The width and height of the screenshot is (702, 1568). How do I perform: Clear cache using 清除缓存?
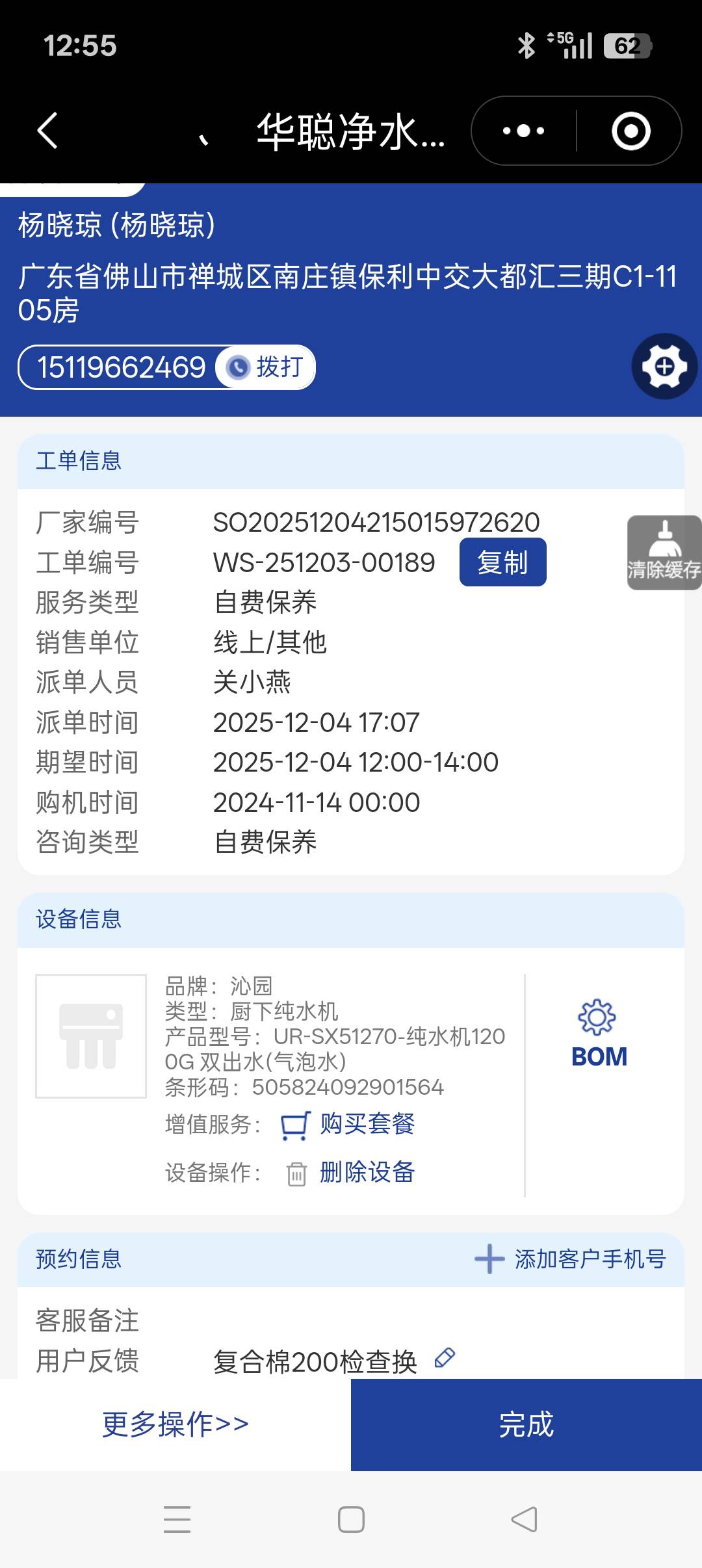pyautogui.click(x=664, y=553)
